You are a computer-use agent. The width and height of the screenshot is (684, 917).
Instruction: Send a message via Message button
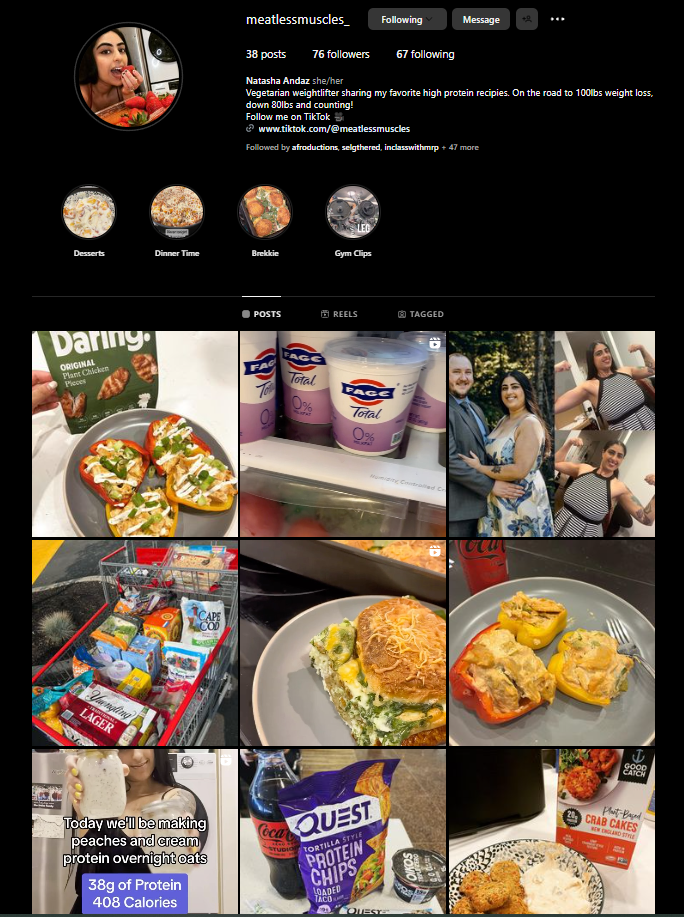click(480, 20)
